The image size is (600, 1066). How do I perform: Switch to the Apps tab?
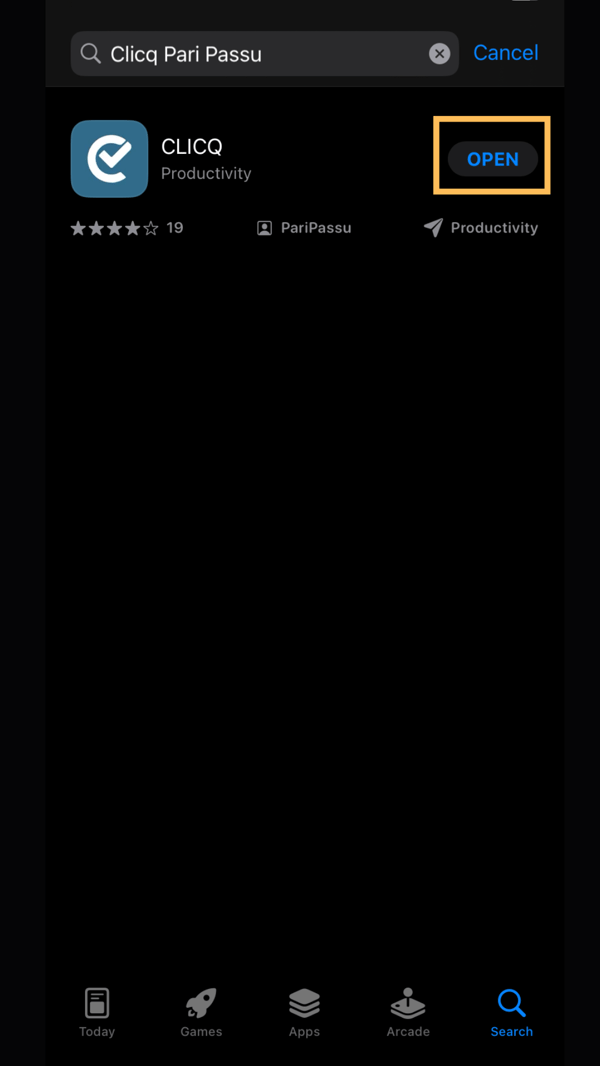point(304,1011)
